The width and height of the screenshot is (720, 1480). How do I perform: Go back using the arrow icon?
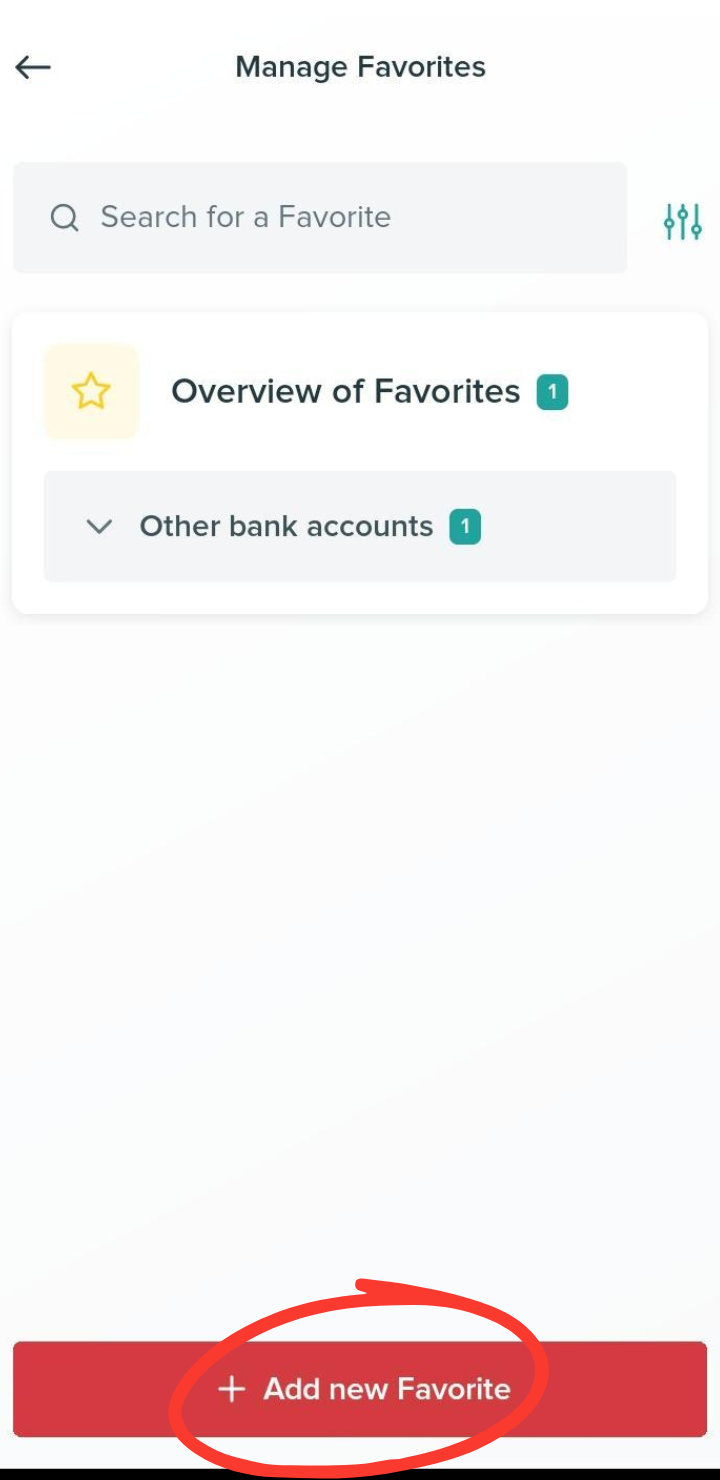[33, 67]
